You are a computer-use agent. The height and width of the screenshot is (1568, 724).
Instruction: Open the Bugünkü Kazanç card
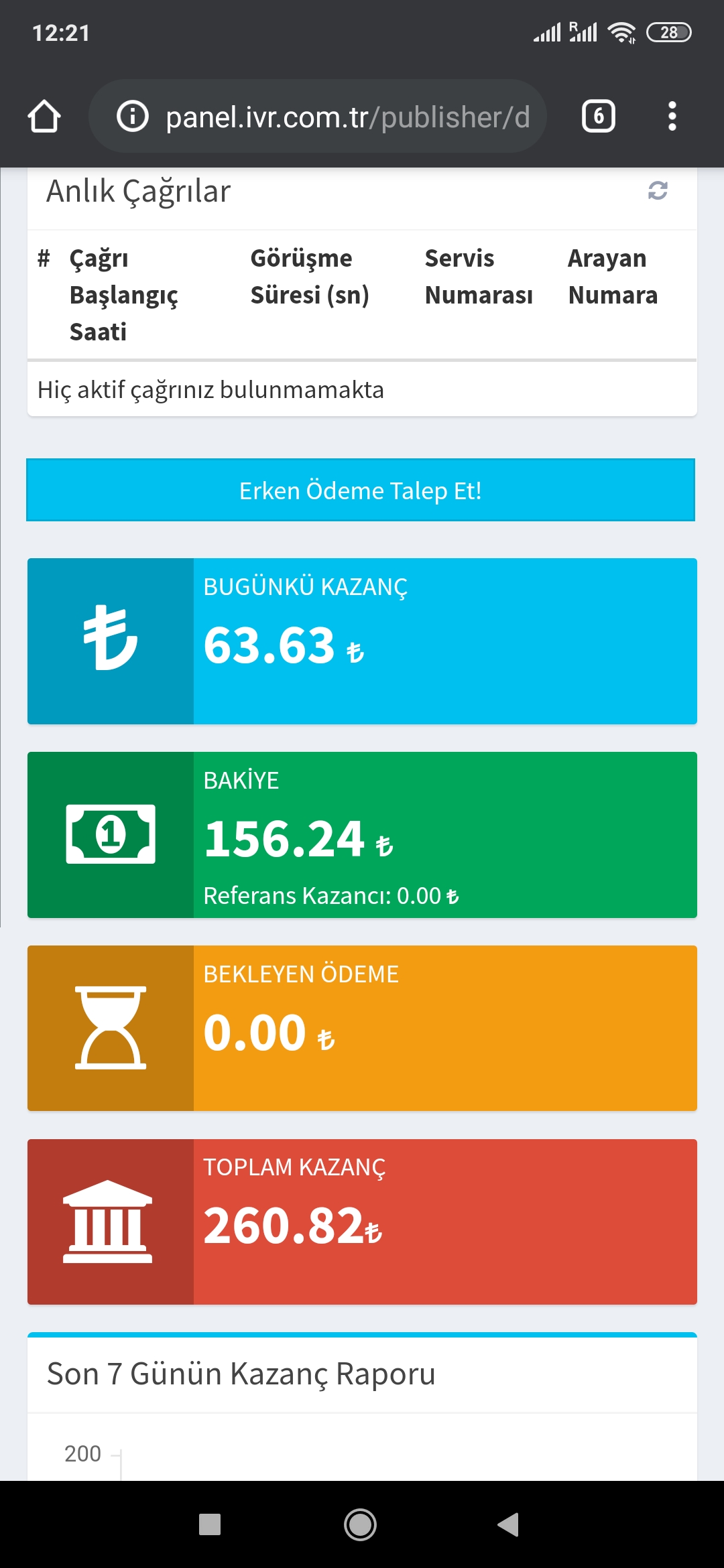coord(362,641)
